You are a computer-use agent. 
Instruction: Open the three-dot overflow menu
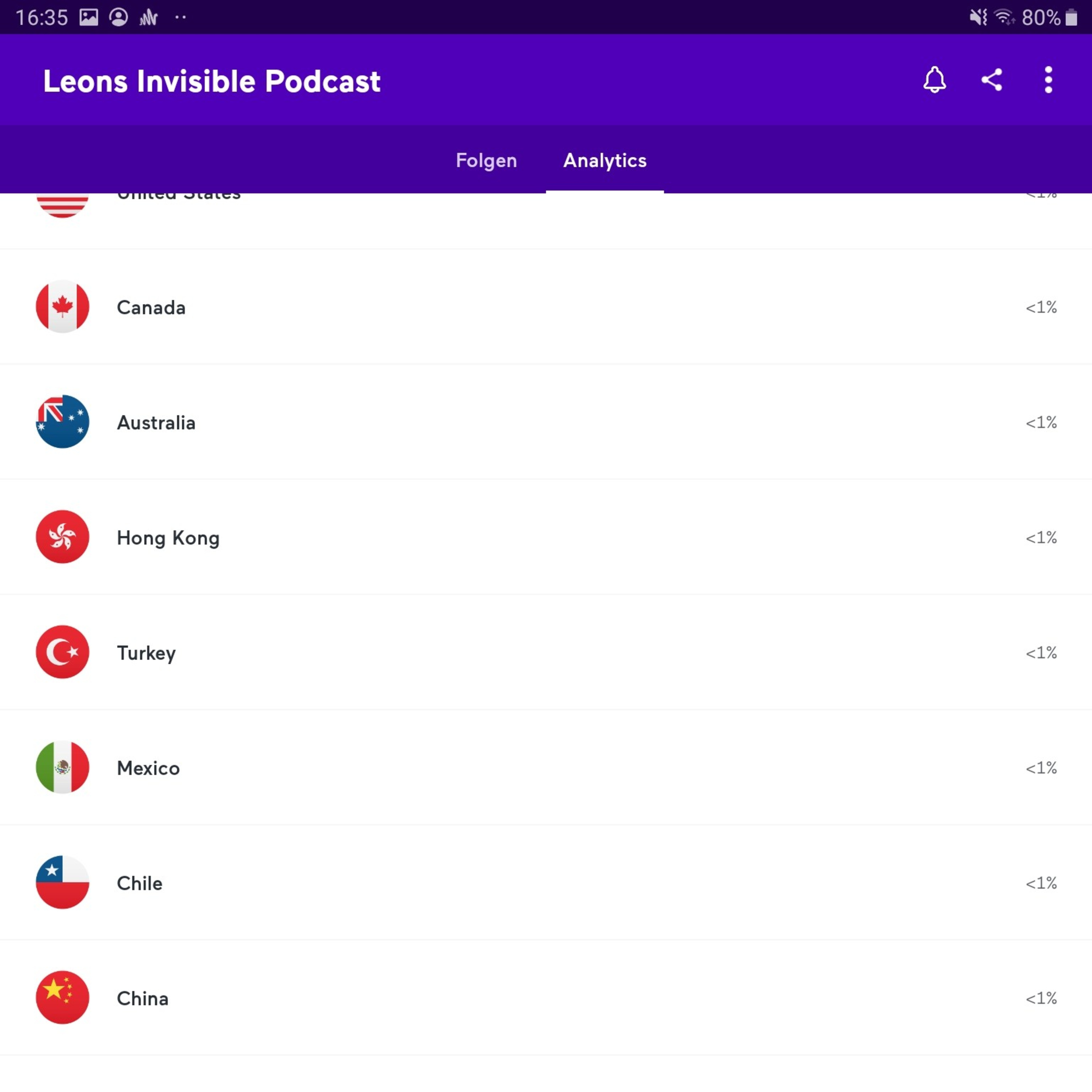pyautogui.click(x=1048, y=80)
